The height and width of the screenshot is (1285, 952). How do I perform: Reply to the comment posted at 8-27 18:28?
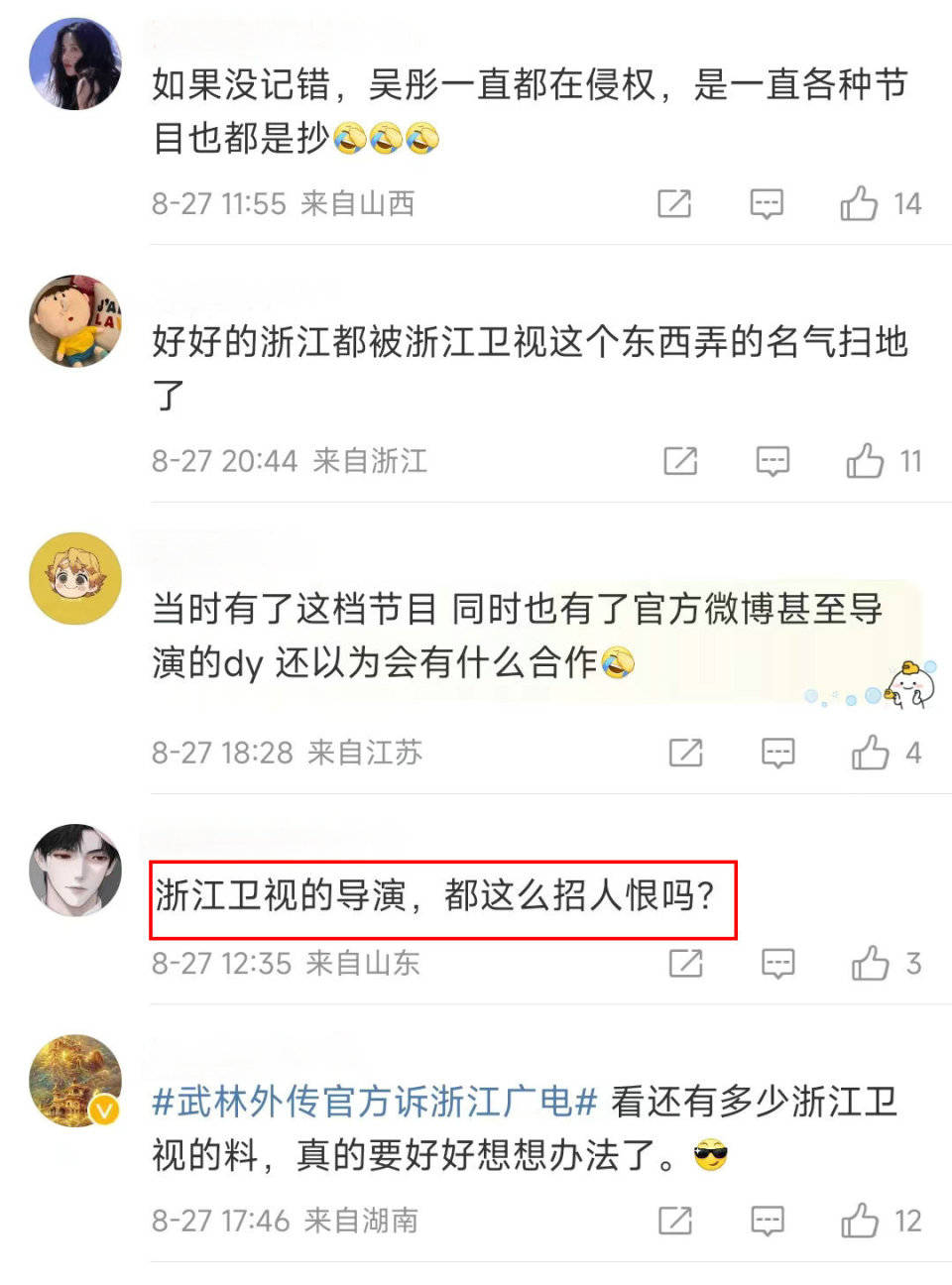tap(777, 753)
